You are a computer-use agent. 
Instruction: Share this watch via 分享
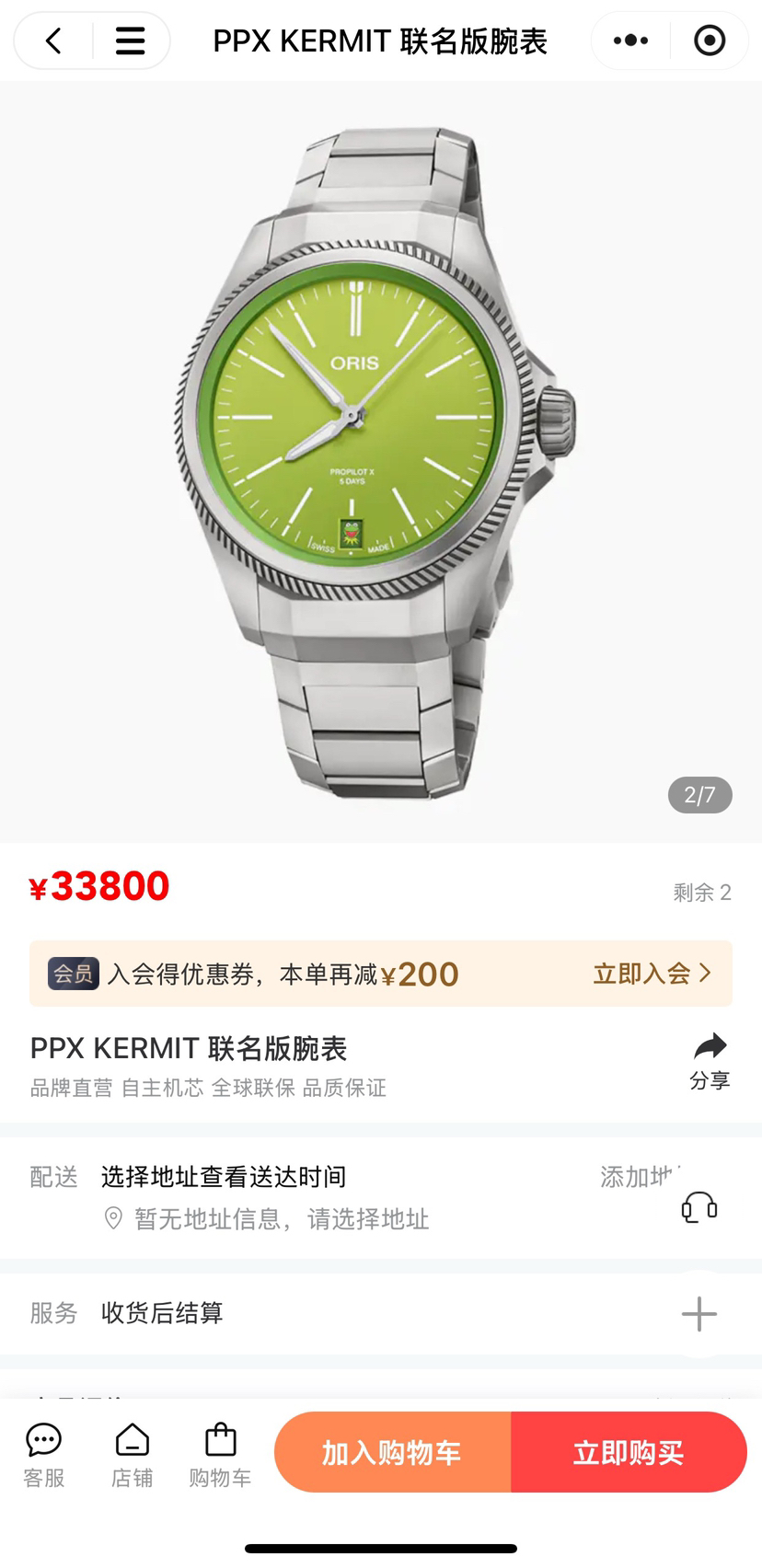click(709, 1061)
